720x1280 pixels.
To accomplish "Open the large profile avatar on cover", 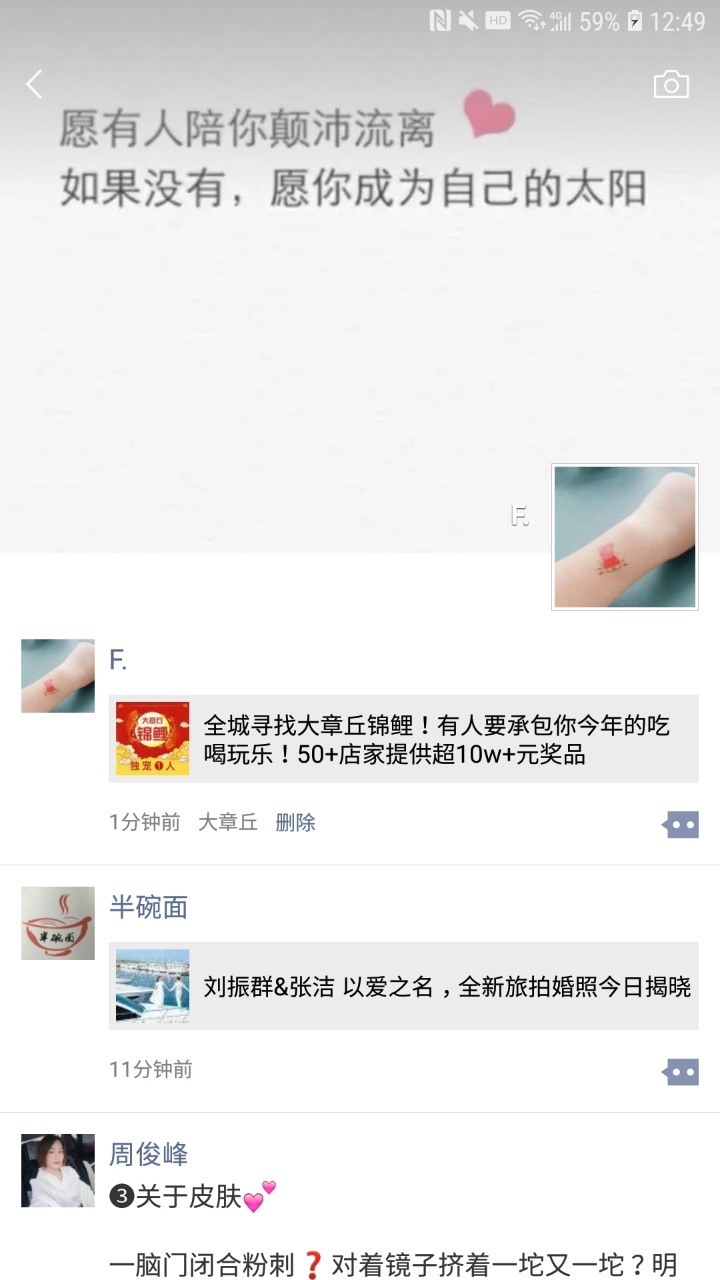I will 625,537.
